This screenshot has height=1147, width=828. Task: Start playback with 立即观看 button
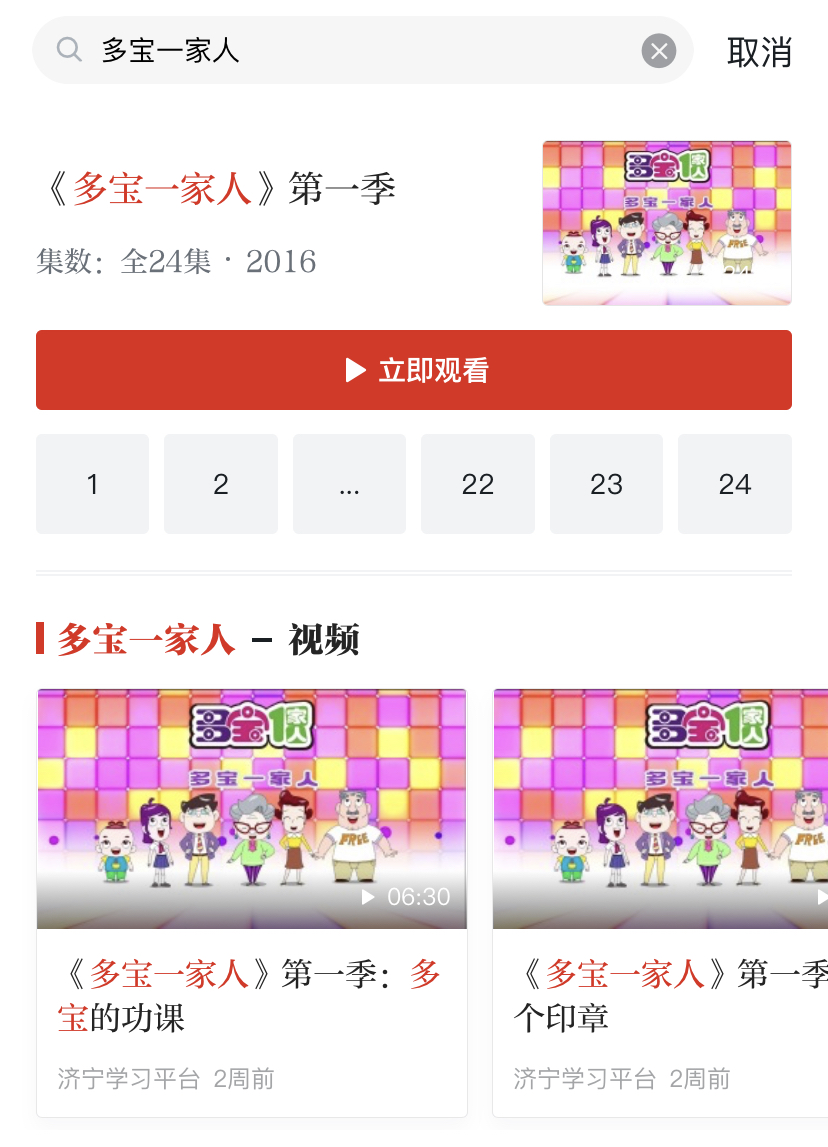click(414, 370)
